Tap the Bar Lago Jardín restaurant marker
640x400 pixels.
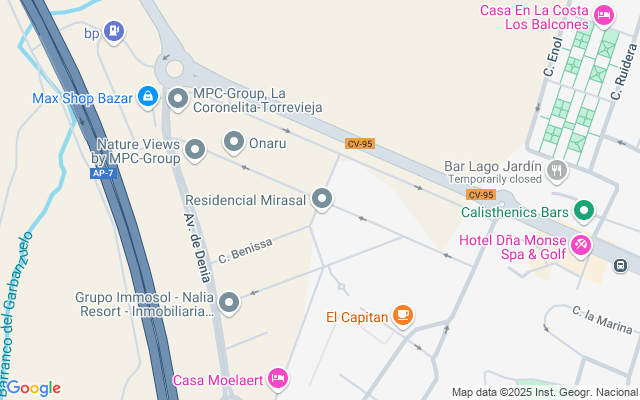coord(558,171)
